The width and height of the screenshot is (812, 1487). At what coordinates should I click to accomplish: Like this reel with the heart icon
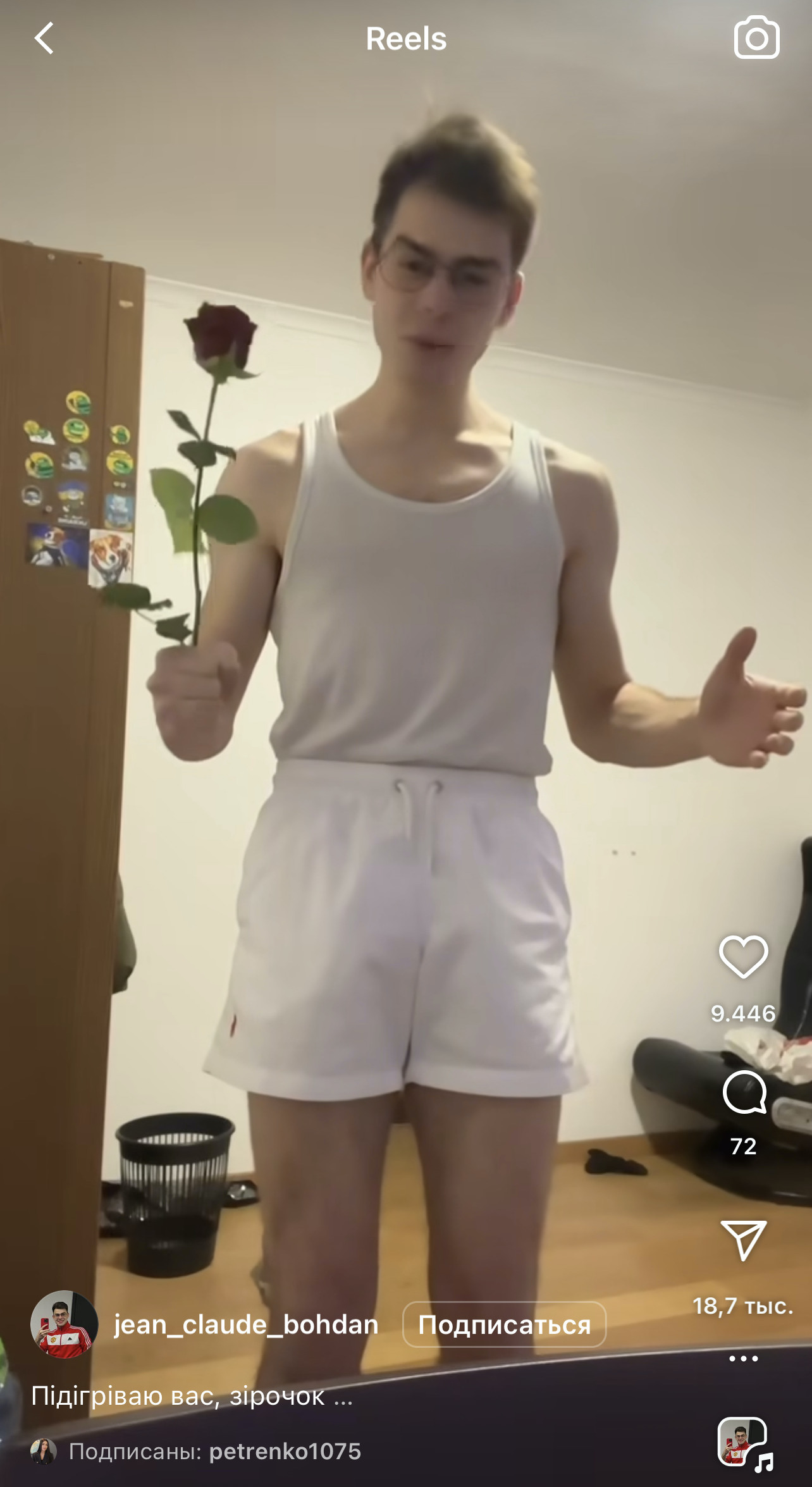click(744, 956)
